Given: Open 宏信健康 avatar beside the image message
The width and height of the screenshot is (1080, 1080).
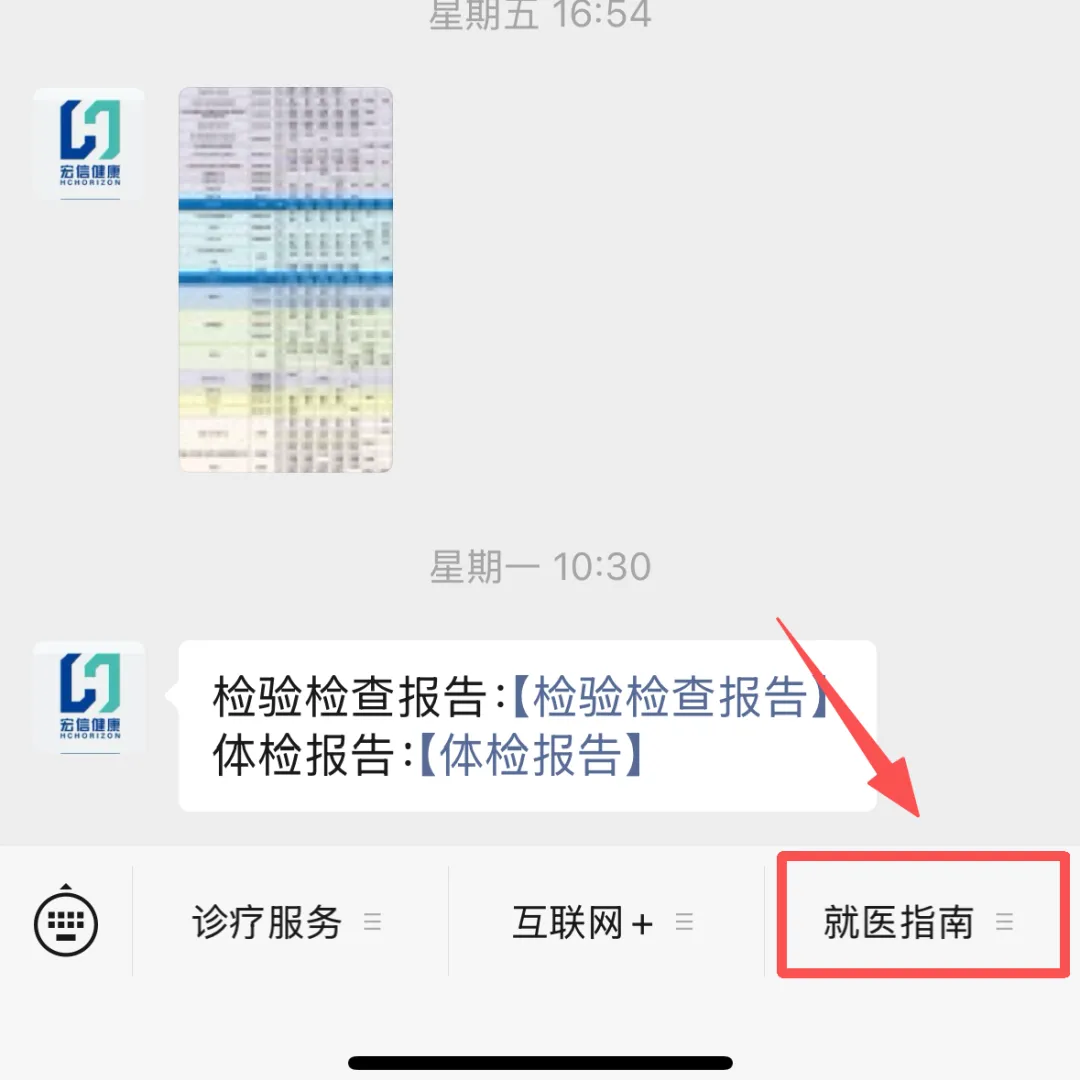Looking at the screenshot, I should click(89, 144).
